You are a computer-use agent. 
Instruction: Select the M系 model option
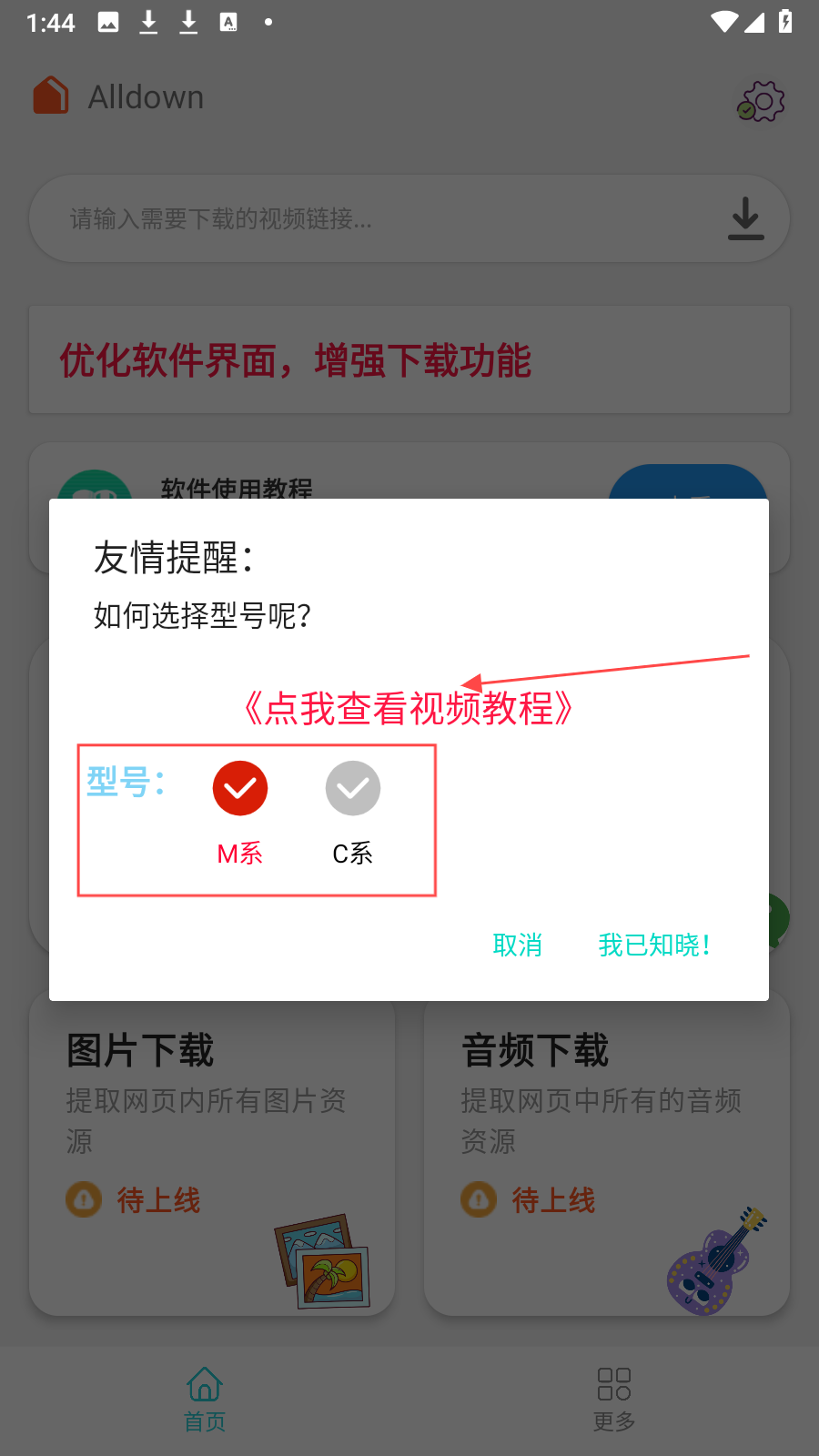[x=240, y=789]
